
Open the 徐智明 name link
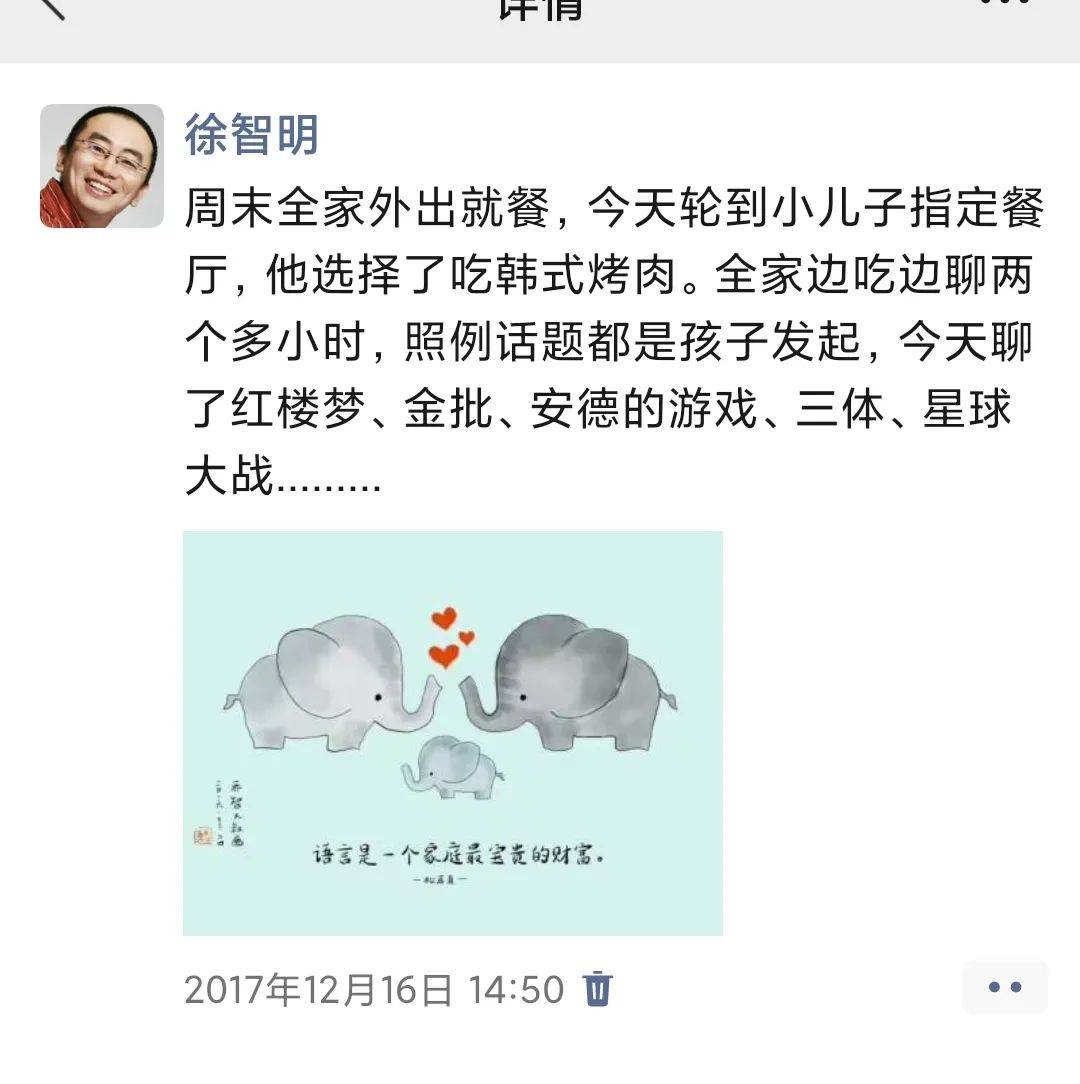pos(252,134)
